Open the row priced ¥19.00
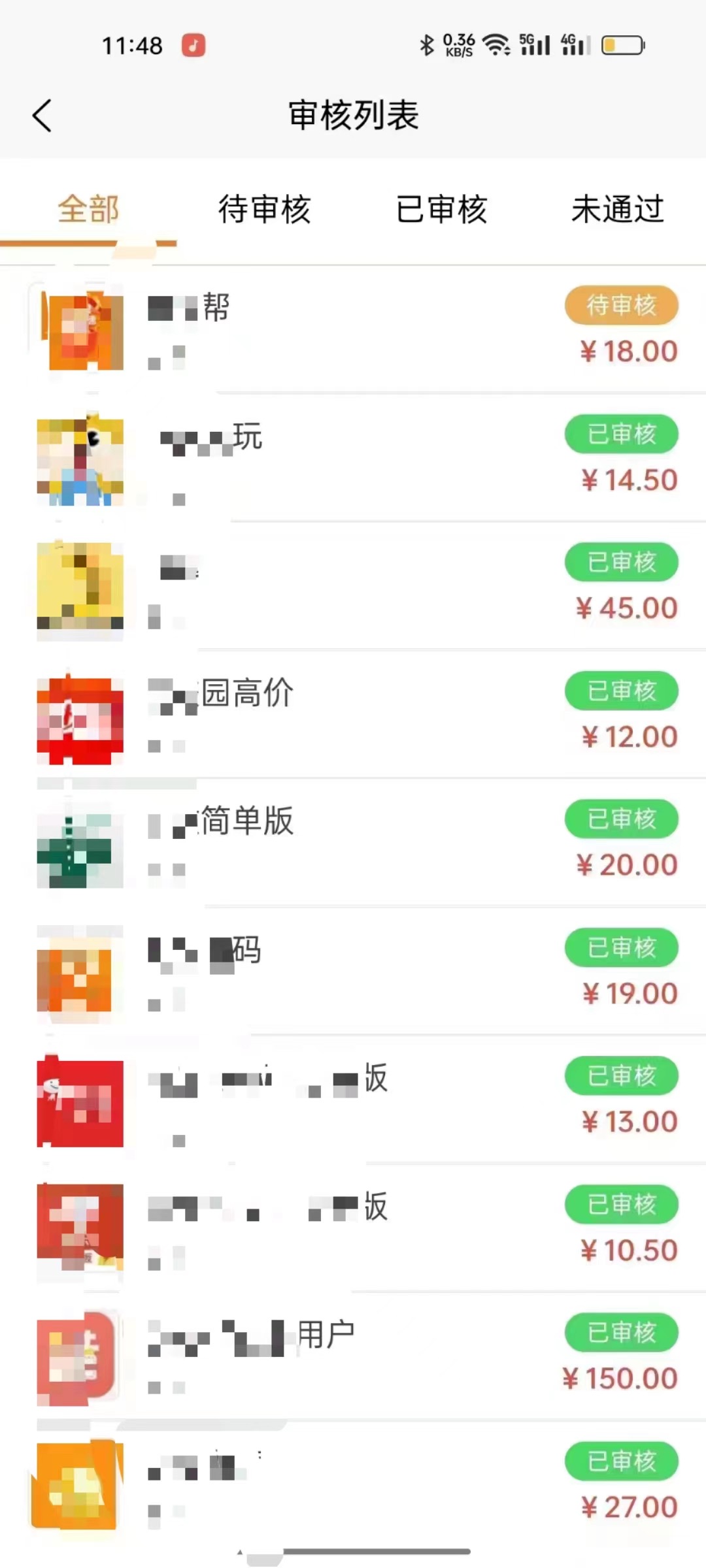The height and width of the screenshot is (1568, 706). 353,971
